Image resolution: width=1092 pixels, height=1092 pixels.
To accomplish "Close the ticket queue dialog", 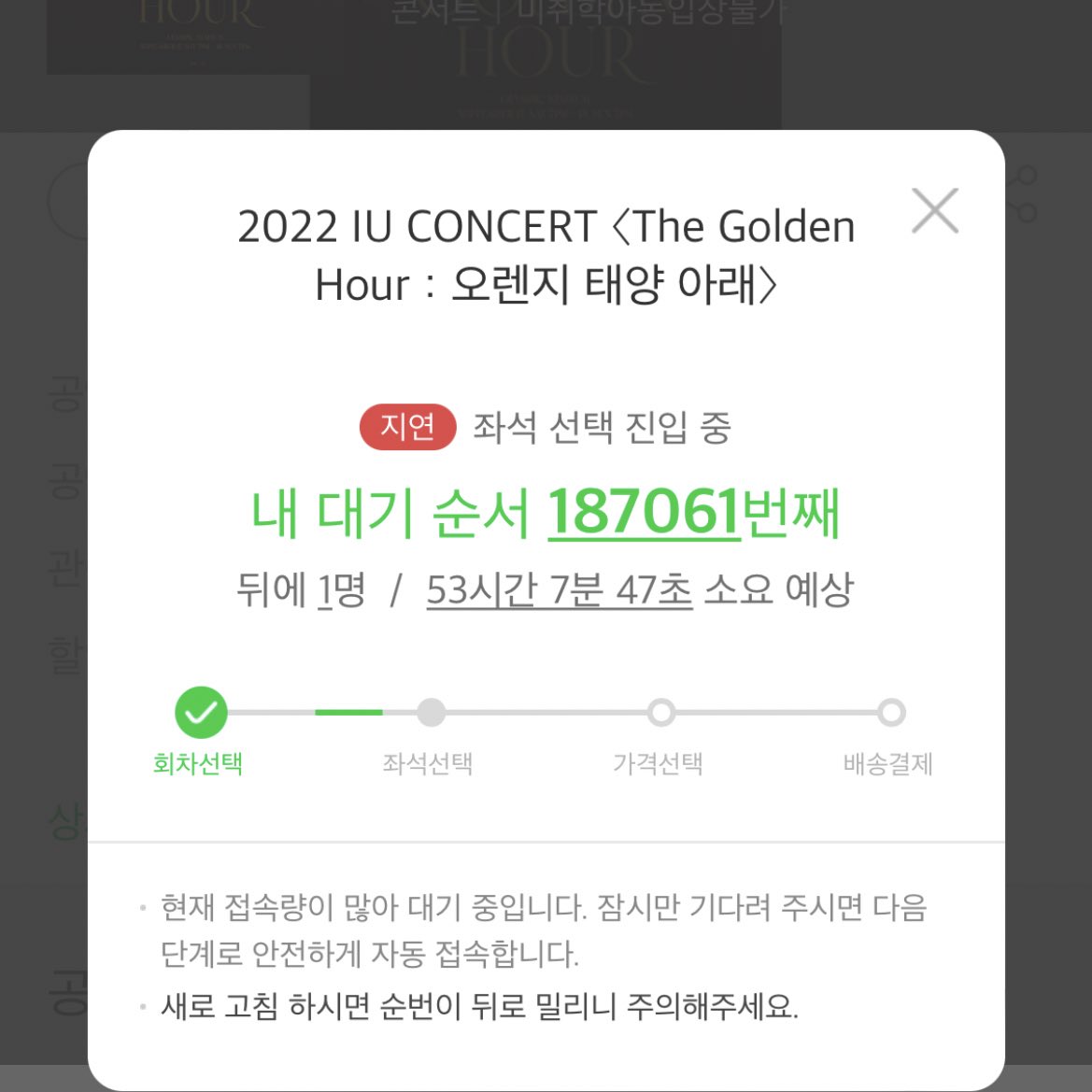I will pos(934,211).
